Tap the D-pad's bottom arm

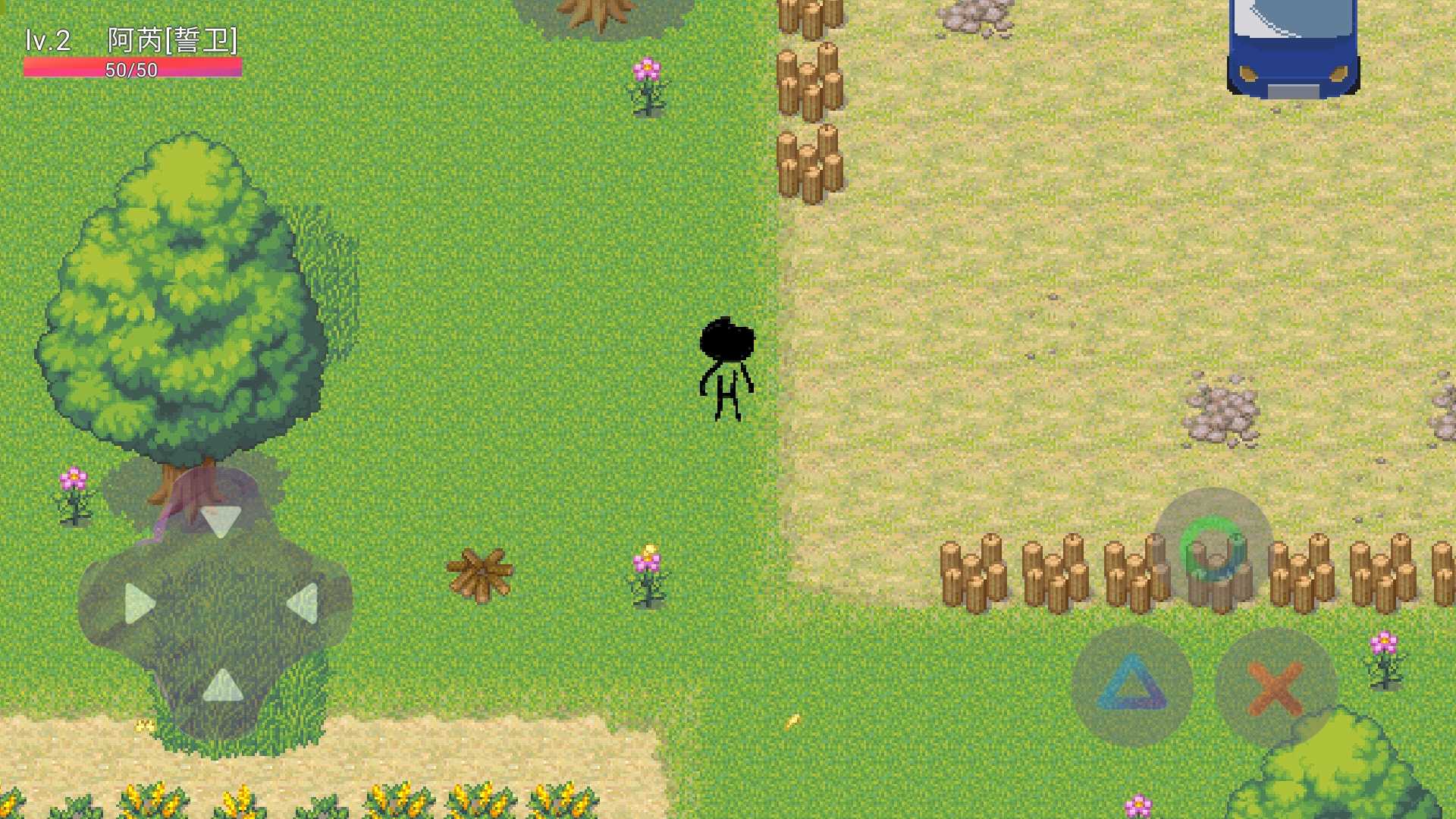point(222,686)
